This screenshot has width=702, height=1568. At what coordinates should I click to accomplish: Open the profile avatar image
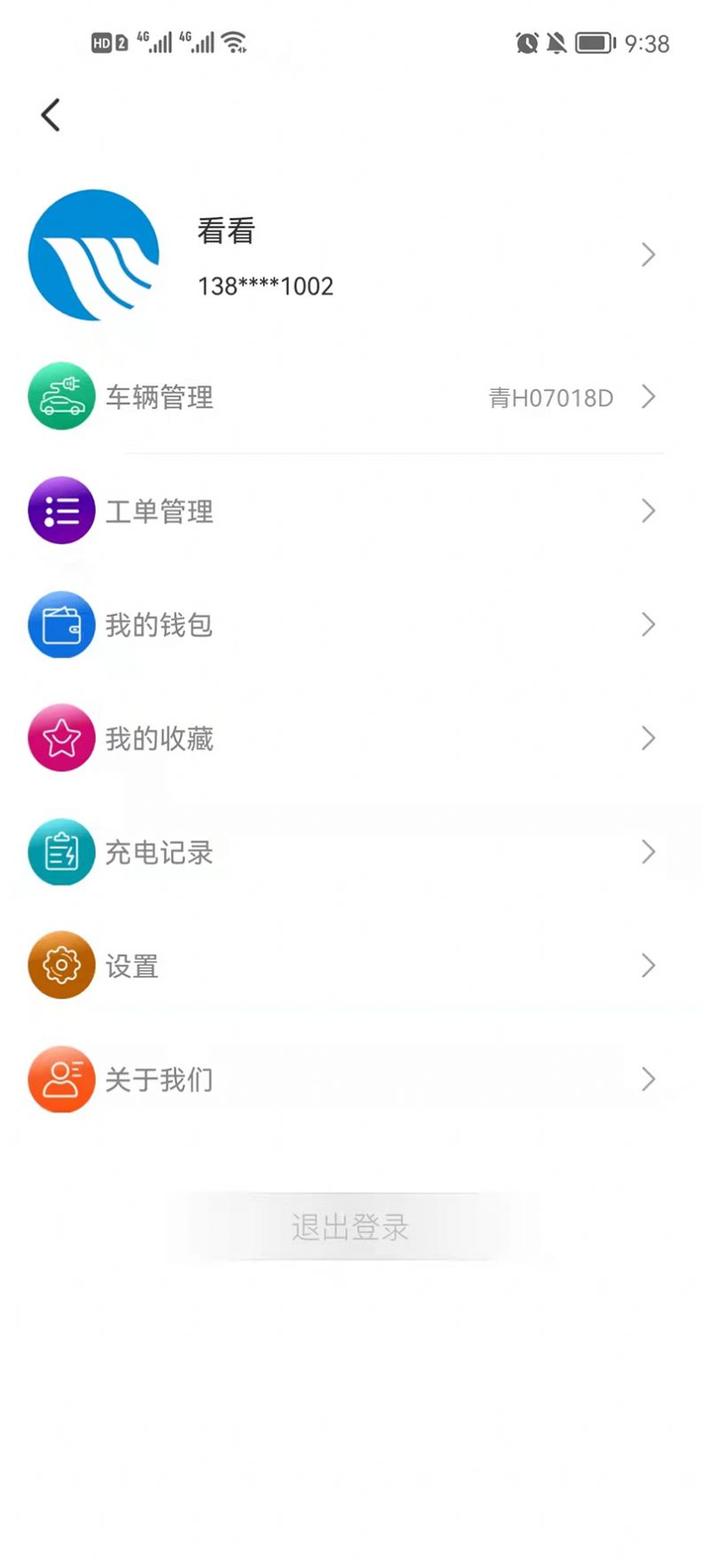(93, 255)
